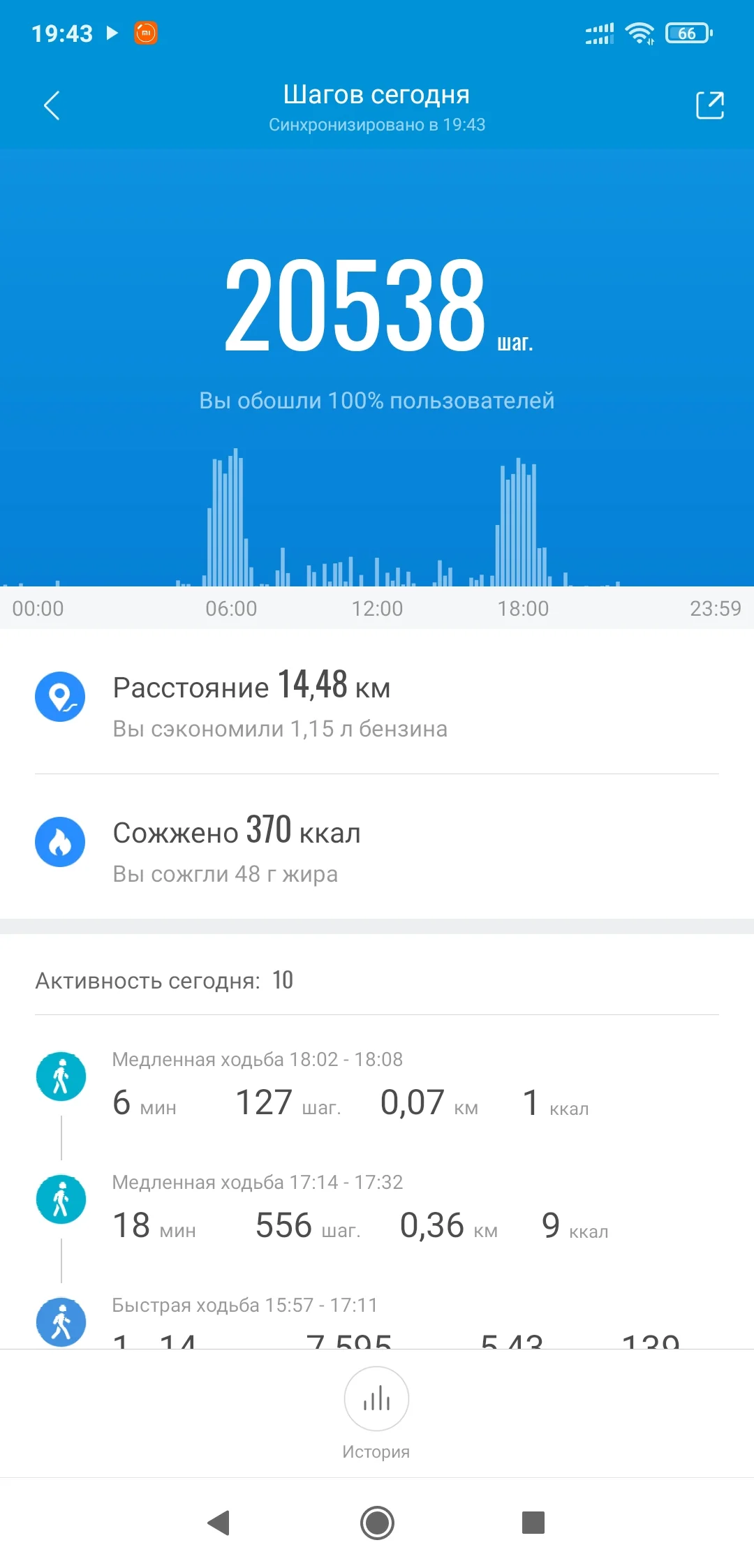Tap the Wi-Fi icon in status bar
The image size is (754, 1568).
640,33
